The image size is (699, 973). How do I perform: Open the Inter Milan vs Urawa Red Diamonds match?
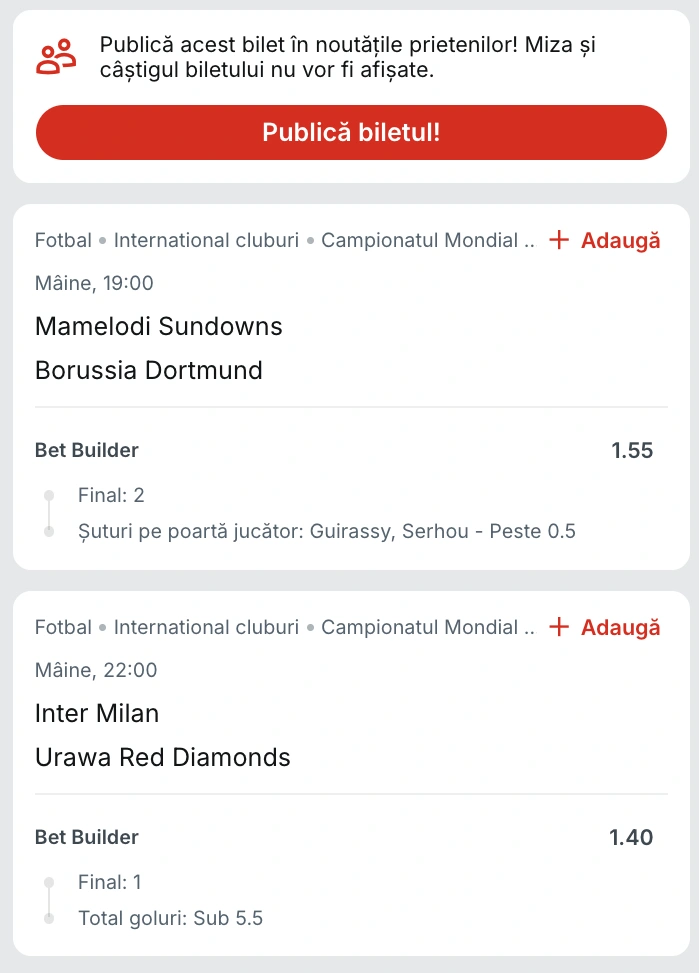tap(163, 735)
